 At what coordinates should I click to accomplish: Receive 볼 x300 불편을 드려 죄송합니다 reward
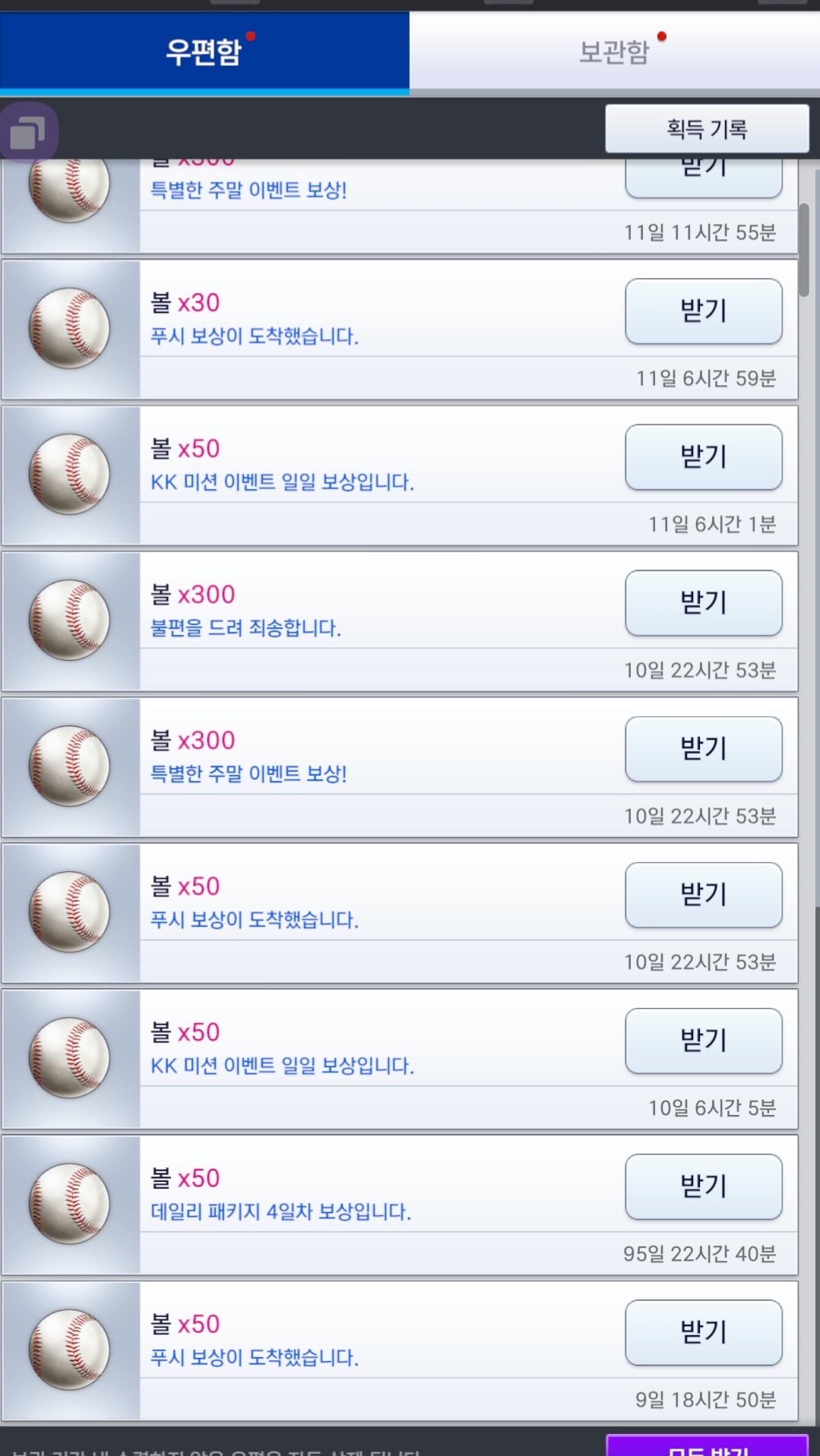(x=704, y=603)
